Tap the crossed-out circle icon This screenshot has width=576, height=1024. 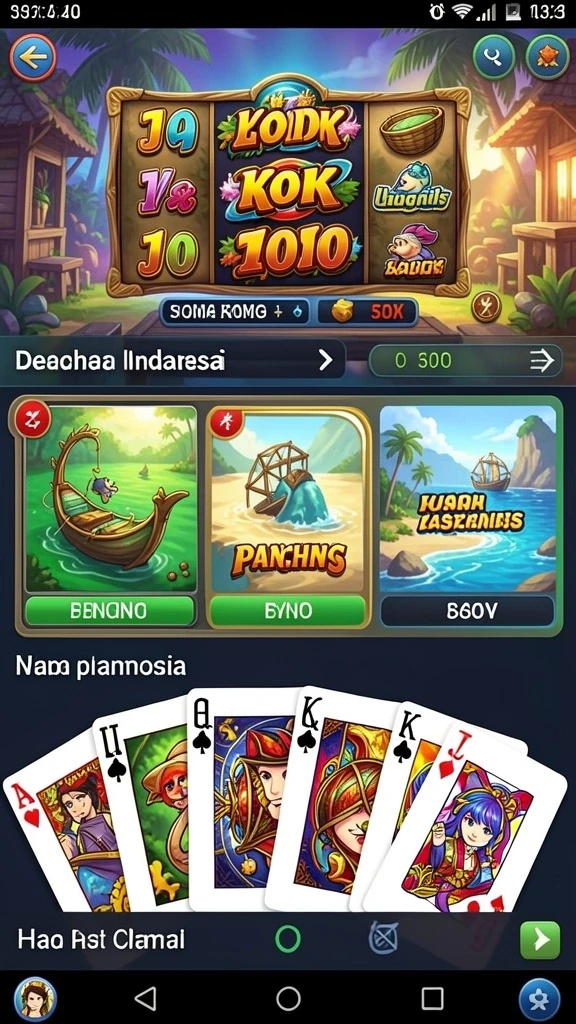(x=384, y=939)
